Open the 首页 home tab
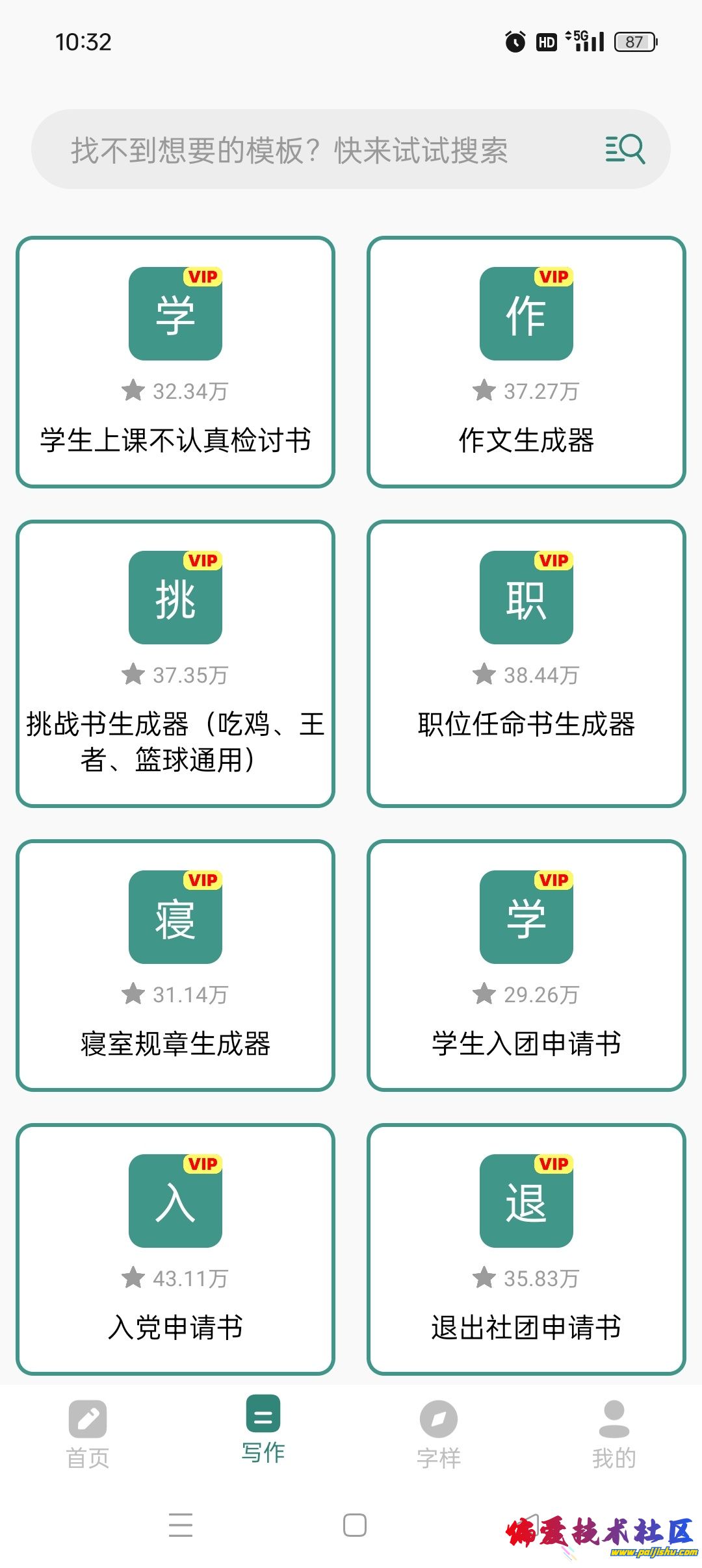Viewport: 702px width, 1568px height. point(88,1432)
